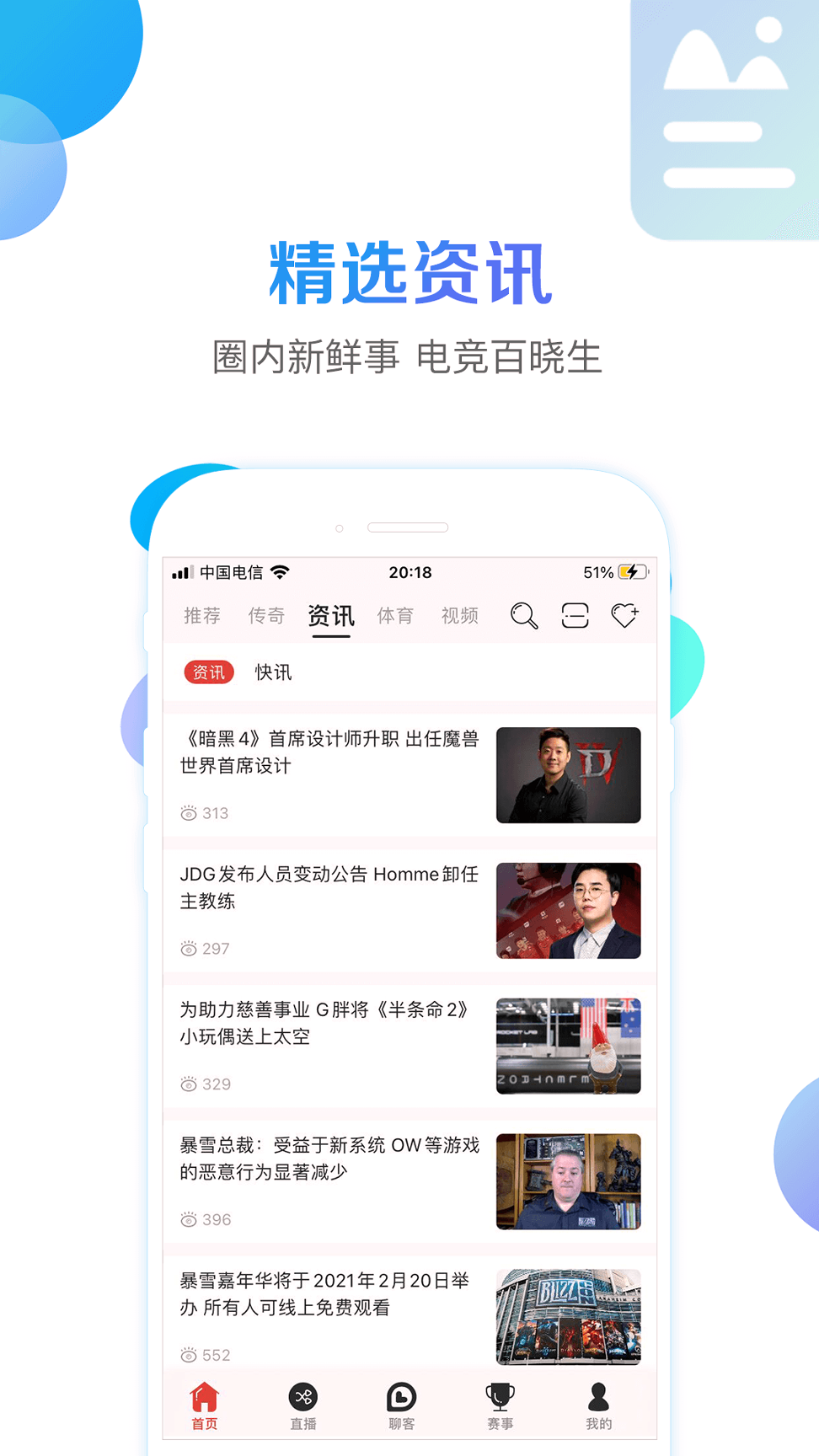Open the 视频 video tab
The image size is (819, 1456).
[x=459, y=615]
